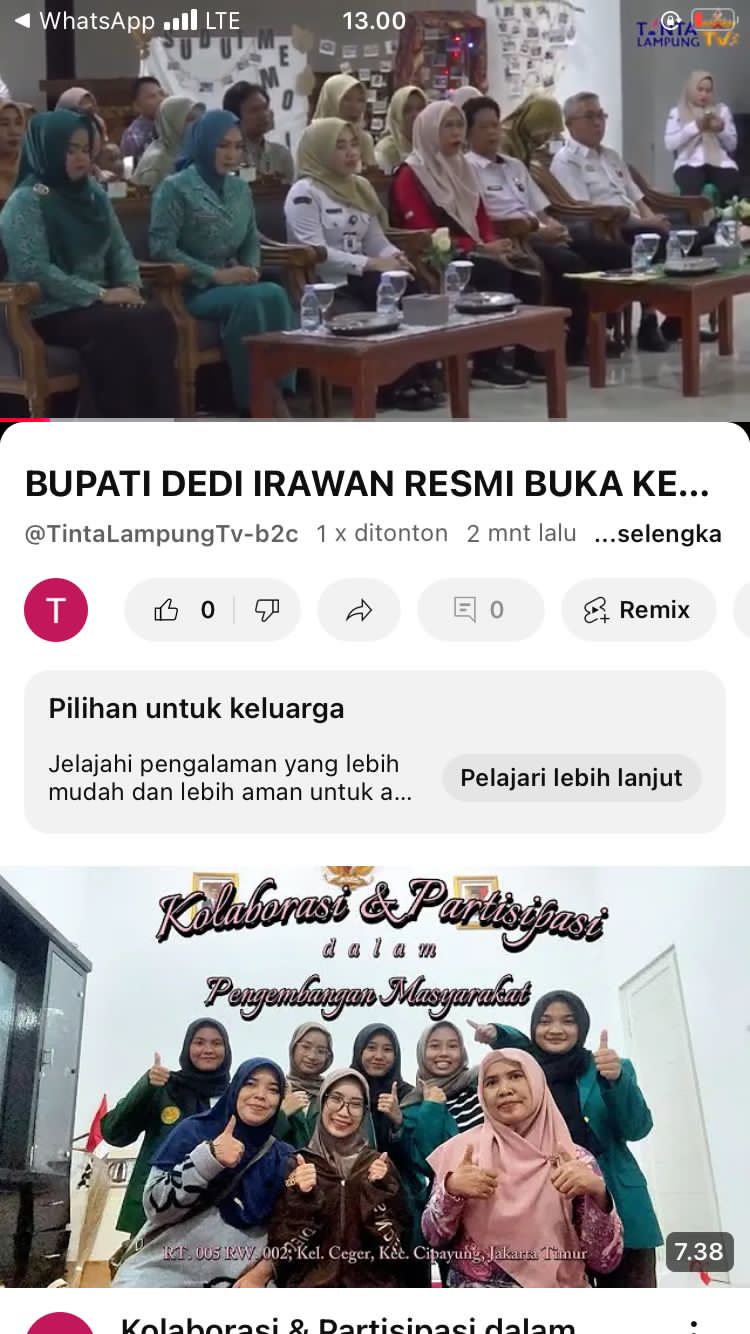
Task: Share this video
Action: pos(359,610)
